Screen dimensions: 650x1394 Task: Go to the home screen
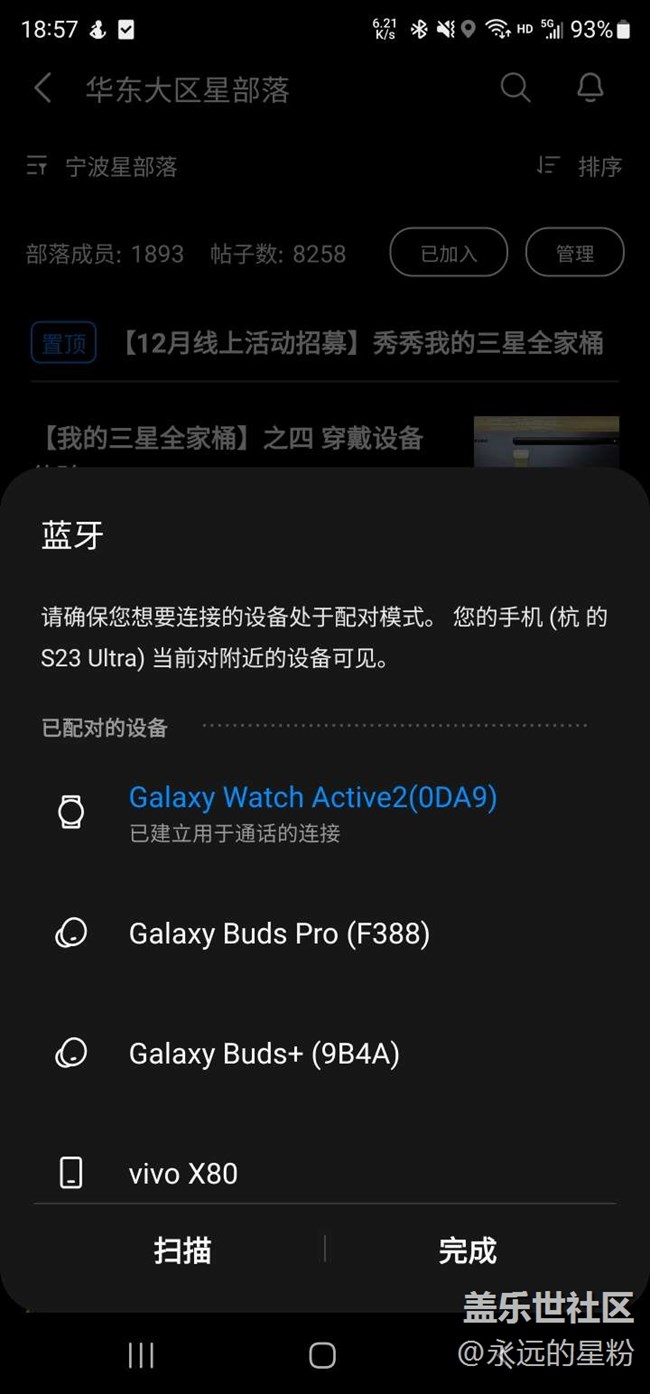coord(322,1355)
